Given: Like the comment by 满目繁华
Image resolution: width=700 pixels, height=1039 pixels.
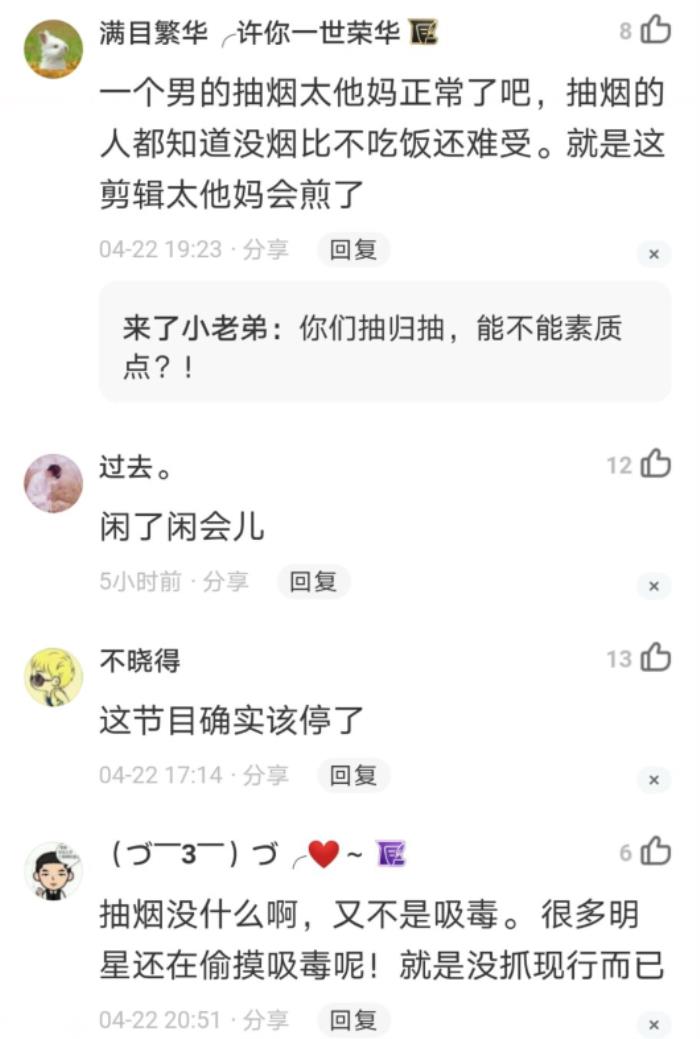Looking at the screenshot, I should click(x=655, y=32).
